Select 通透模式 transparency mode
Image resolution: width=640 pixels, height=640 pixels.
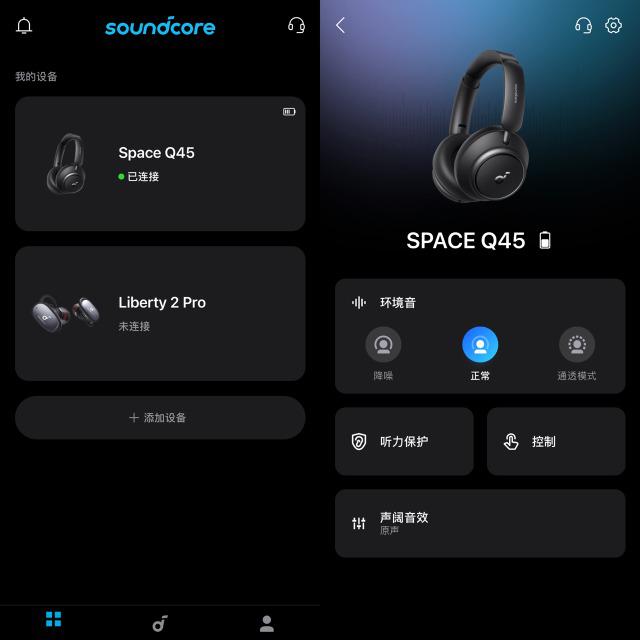576,346
